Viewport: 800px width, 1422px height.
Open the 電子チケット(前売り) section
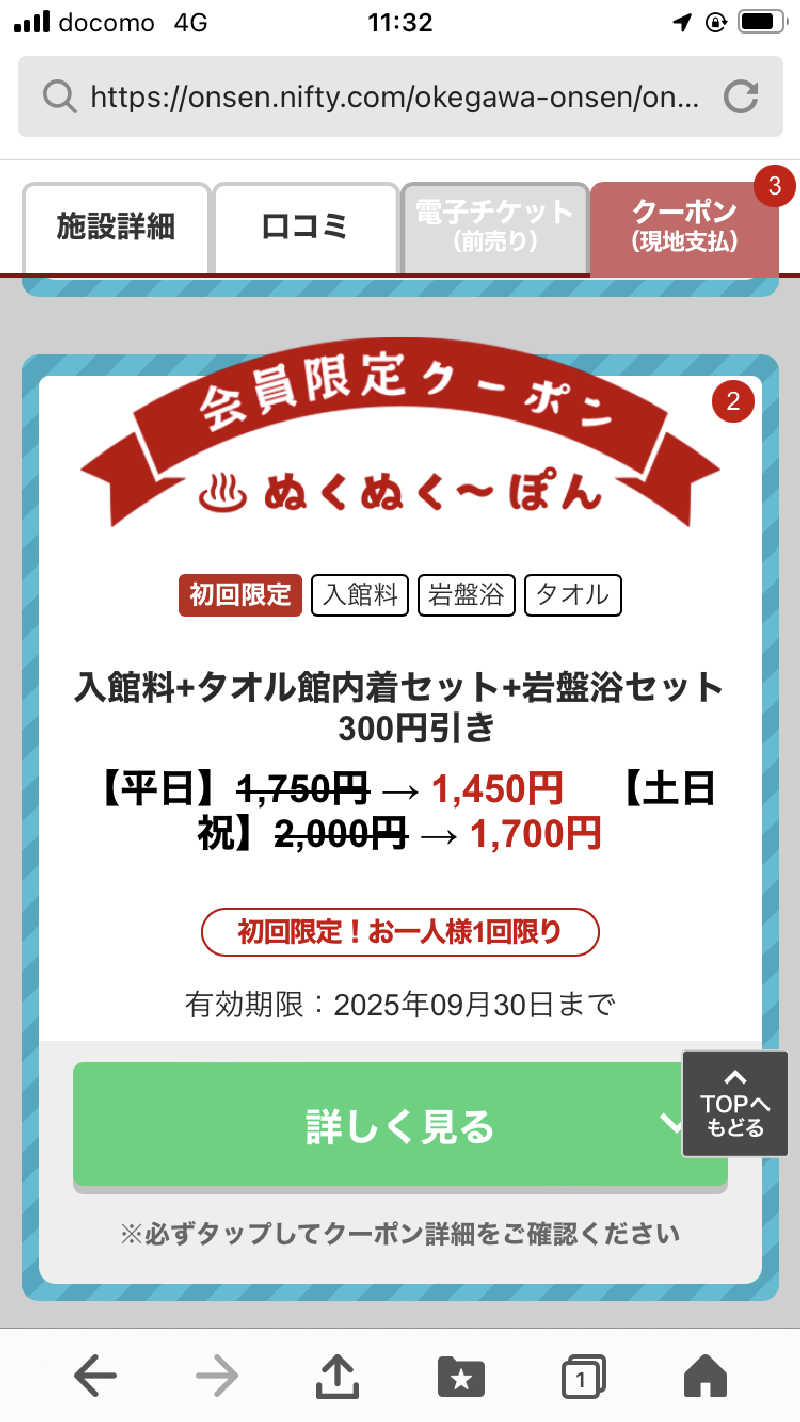pos(494,228)
